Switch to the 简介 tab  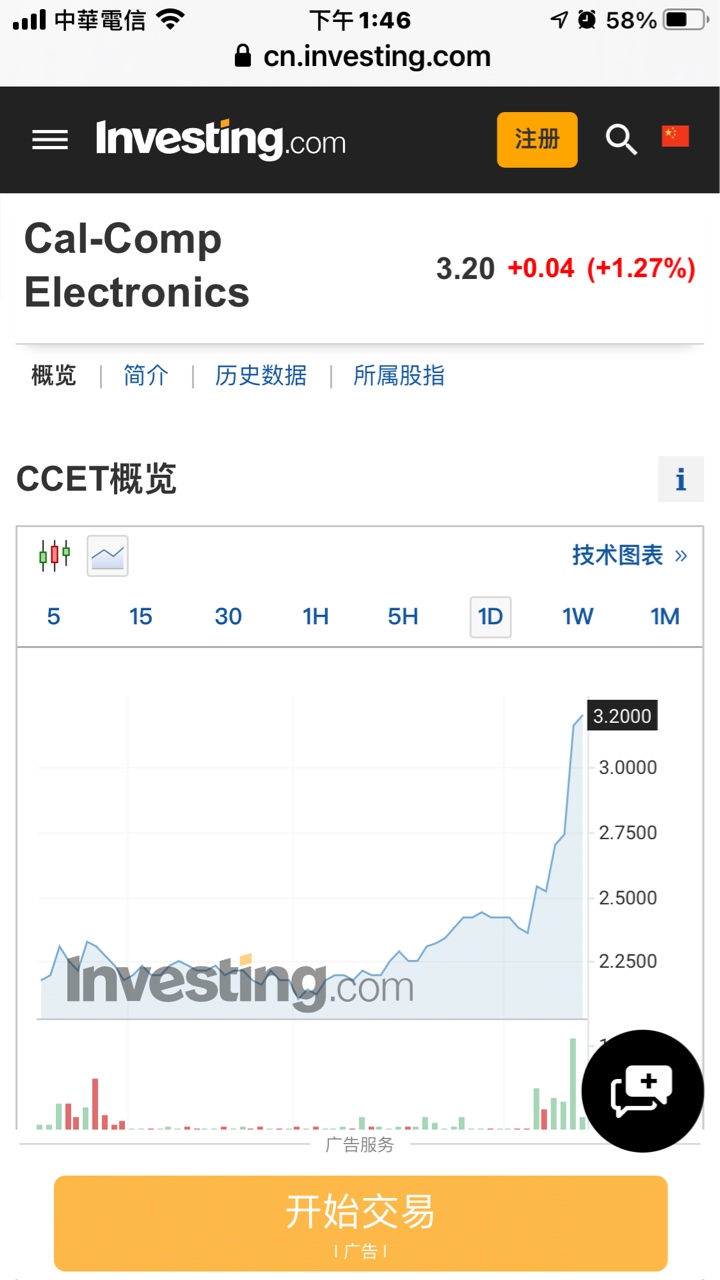coord(146,376)
